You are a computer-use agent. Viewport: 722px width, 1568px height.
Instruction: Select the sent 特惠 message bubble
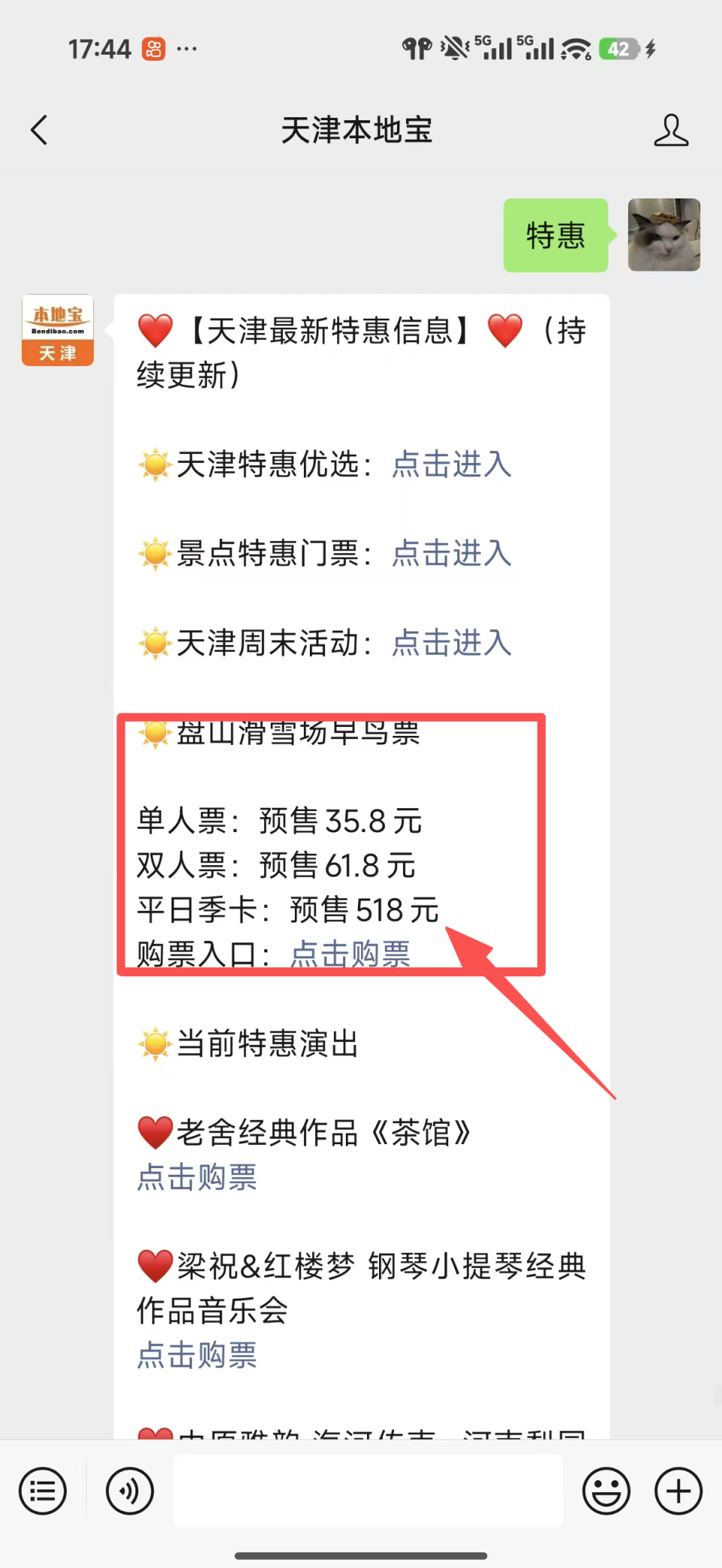click(x=555, y=235)
